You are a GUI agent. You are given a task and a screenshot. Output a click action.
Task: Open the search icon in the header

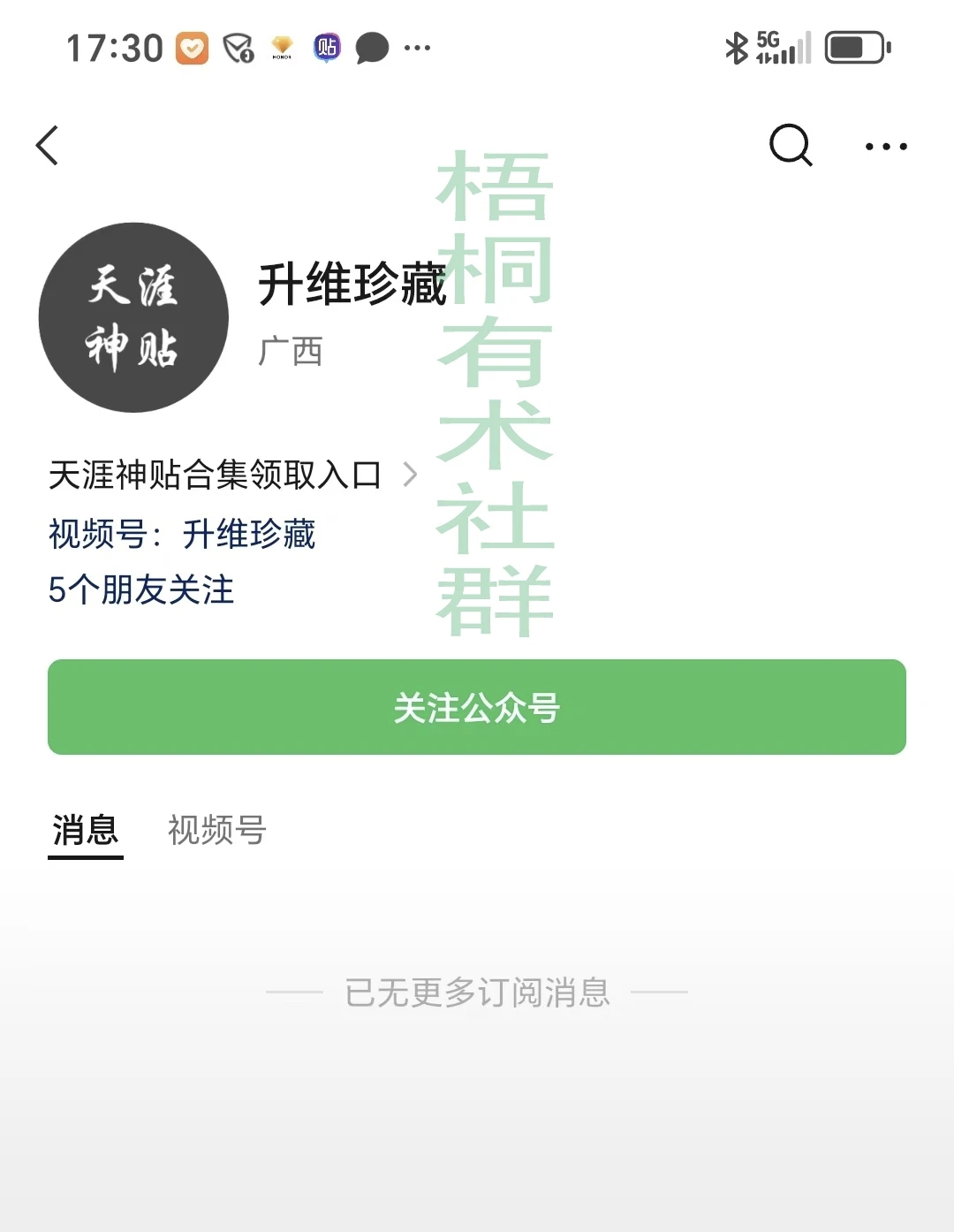point(791,146)
